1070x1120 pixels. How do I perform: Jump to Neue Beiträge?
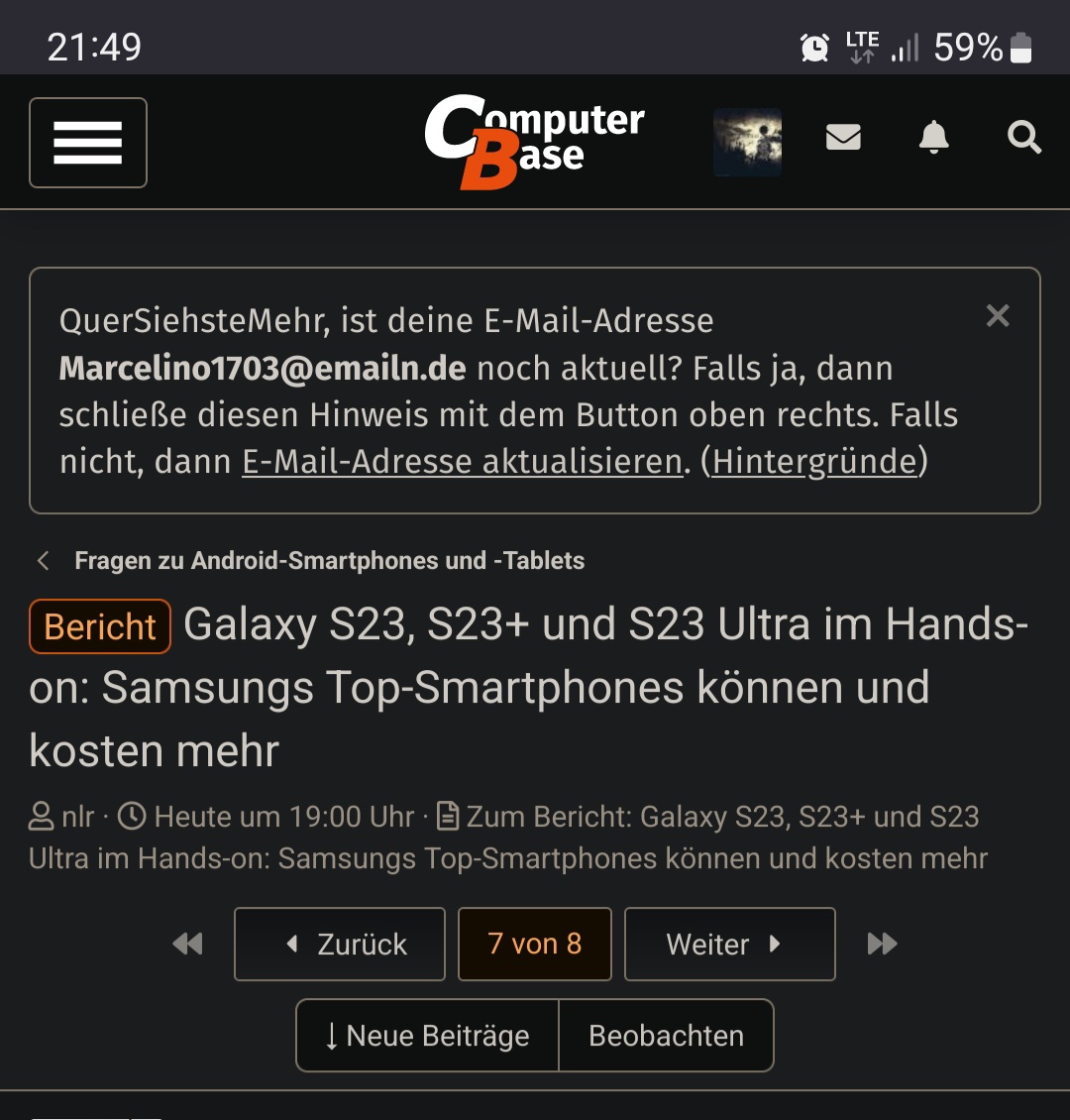coord(428,1036)
